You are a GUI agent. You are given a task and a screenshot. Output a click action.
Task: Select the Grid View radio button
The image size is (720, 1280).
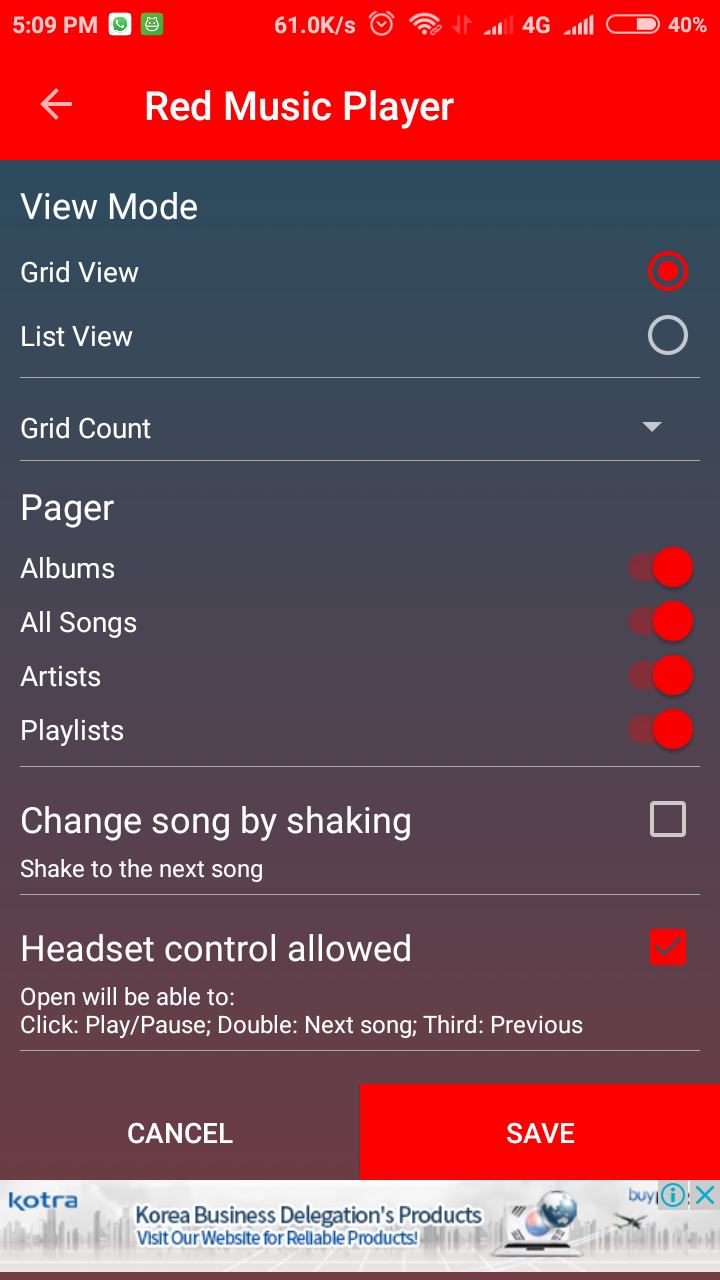(x=667, y=271)
